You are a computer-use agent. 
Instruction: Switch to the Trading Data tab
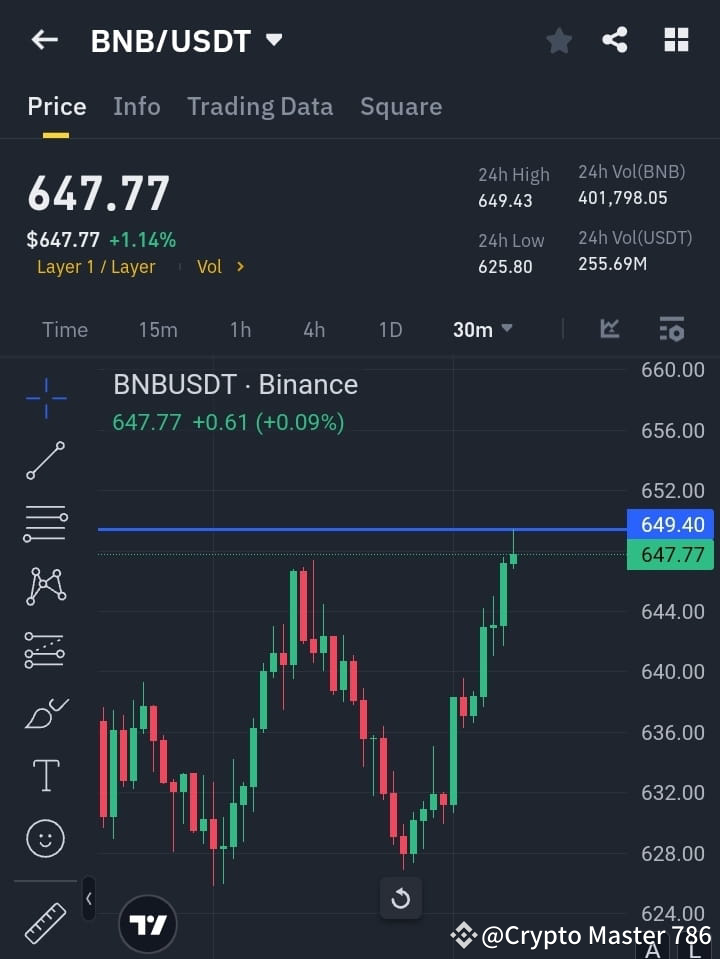click(260, 106)
